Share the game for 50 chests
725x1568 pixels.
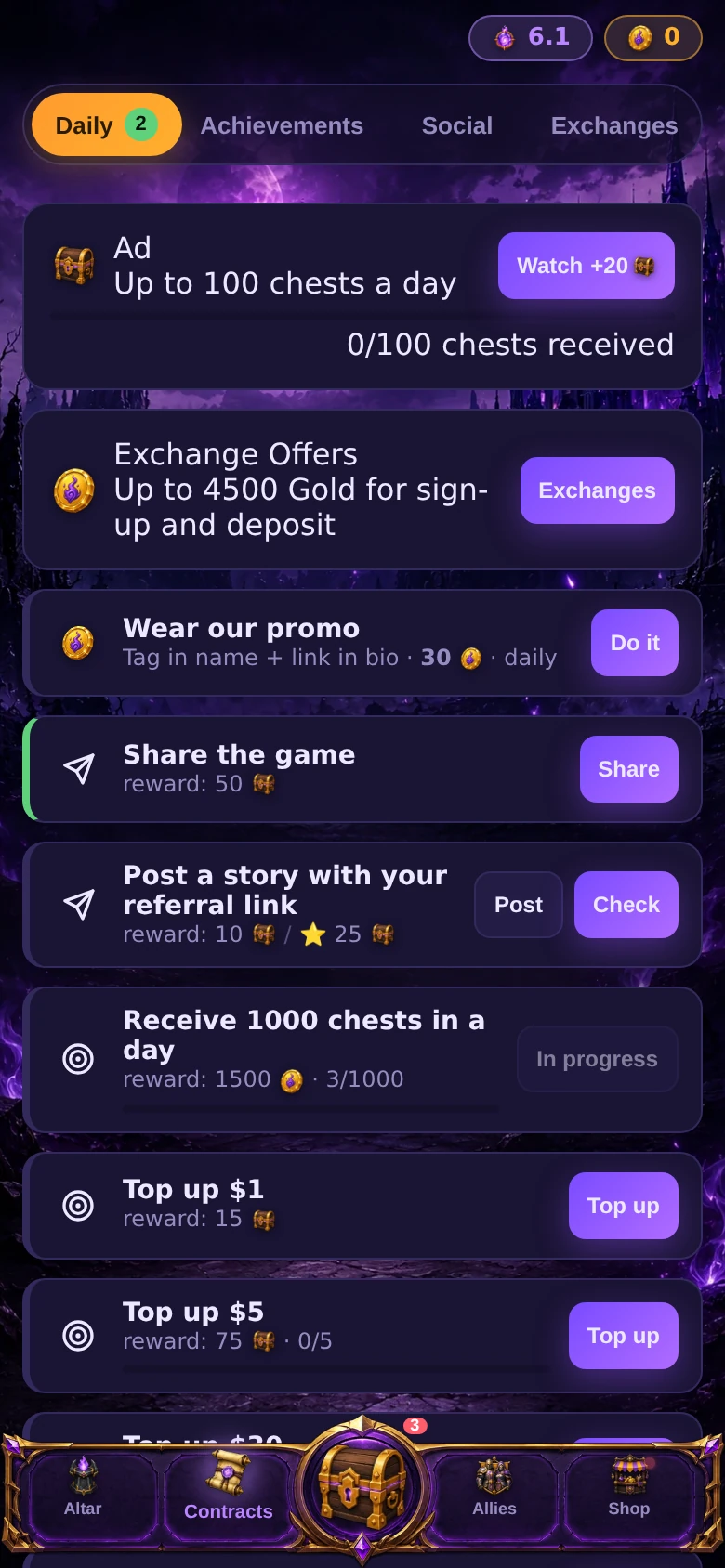pos(629,769)
